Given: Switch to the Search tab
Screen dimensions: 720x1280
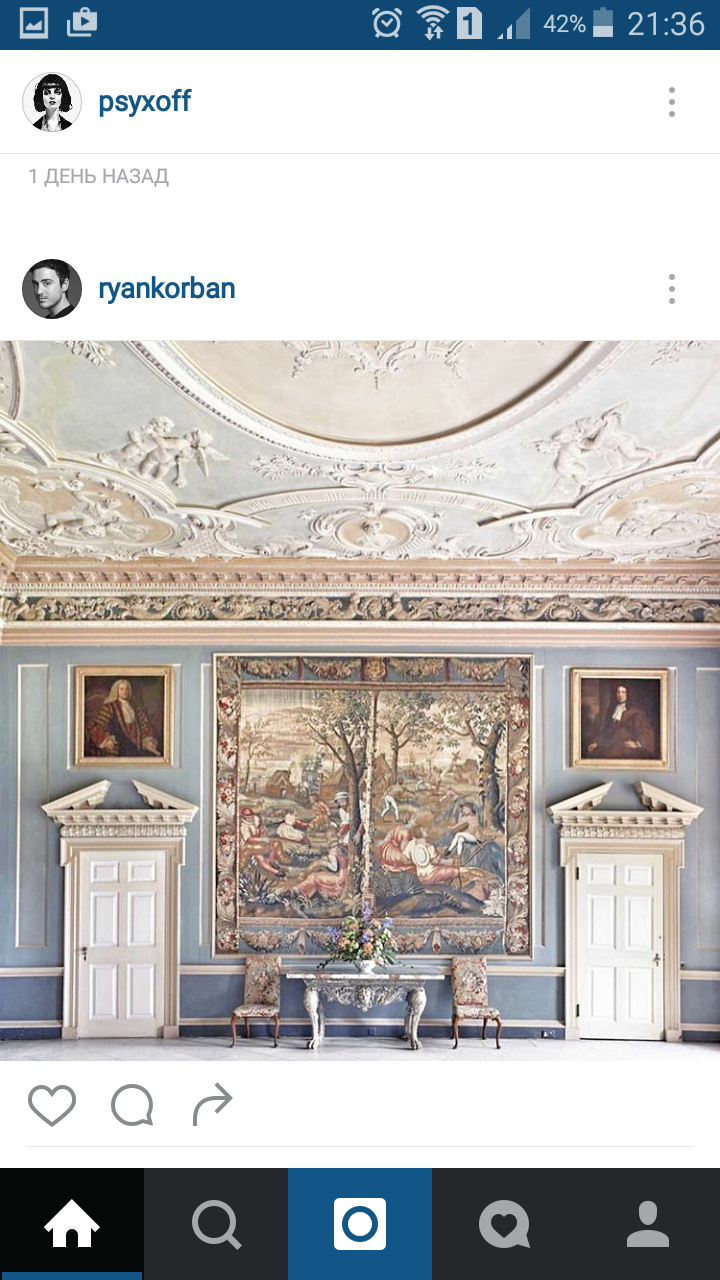Looking at the screenshot, I should (216, 1224).
